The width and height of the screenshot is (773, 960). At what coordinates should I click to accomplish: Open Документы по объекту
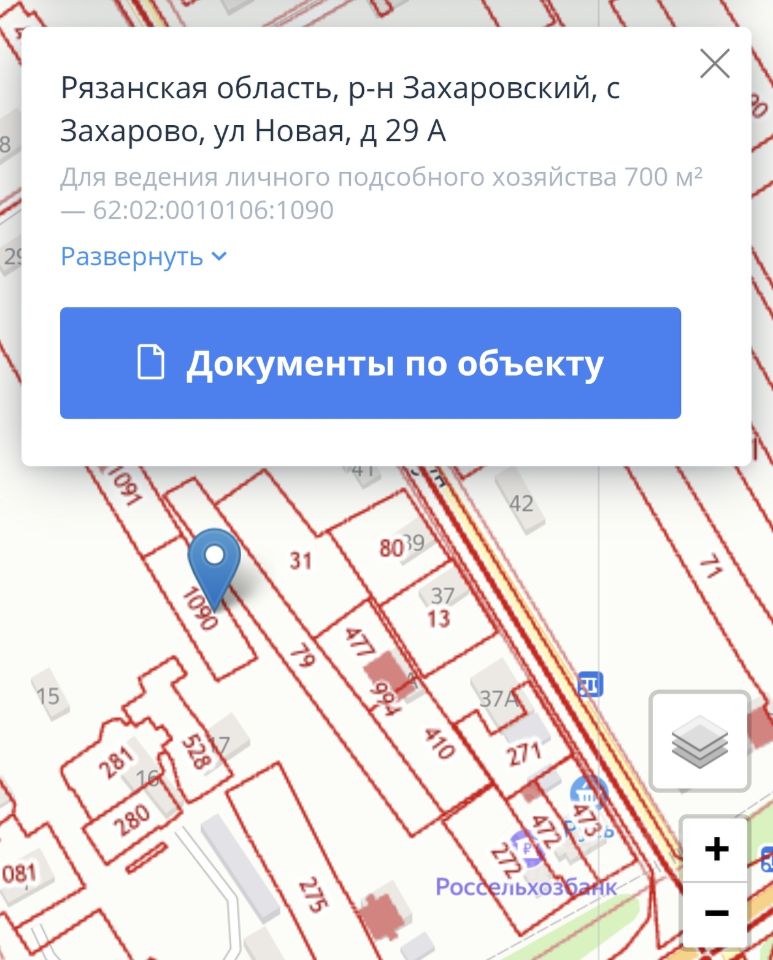point(370,363)
